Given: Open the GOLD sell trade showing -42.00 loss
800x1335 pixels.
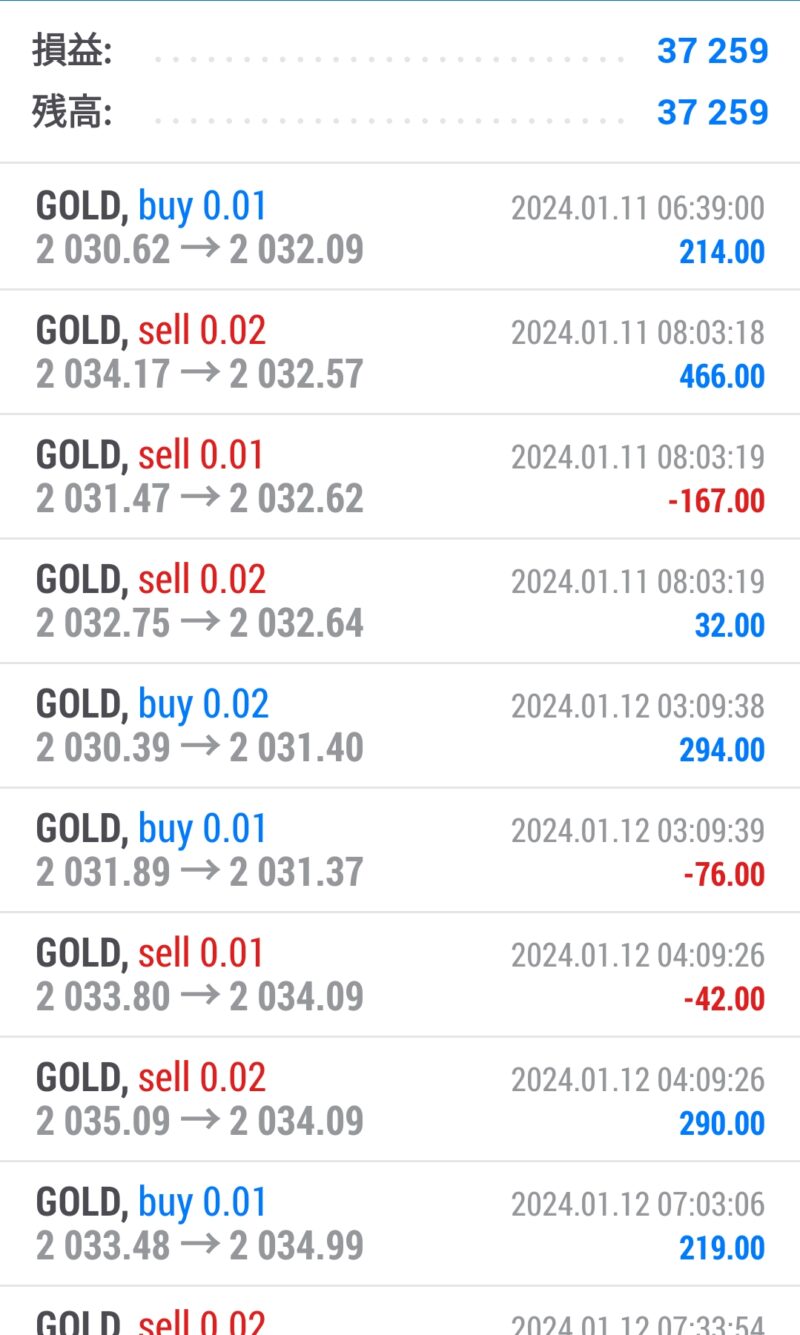Looking at the screenshot, I should tap(400, 975).
